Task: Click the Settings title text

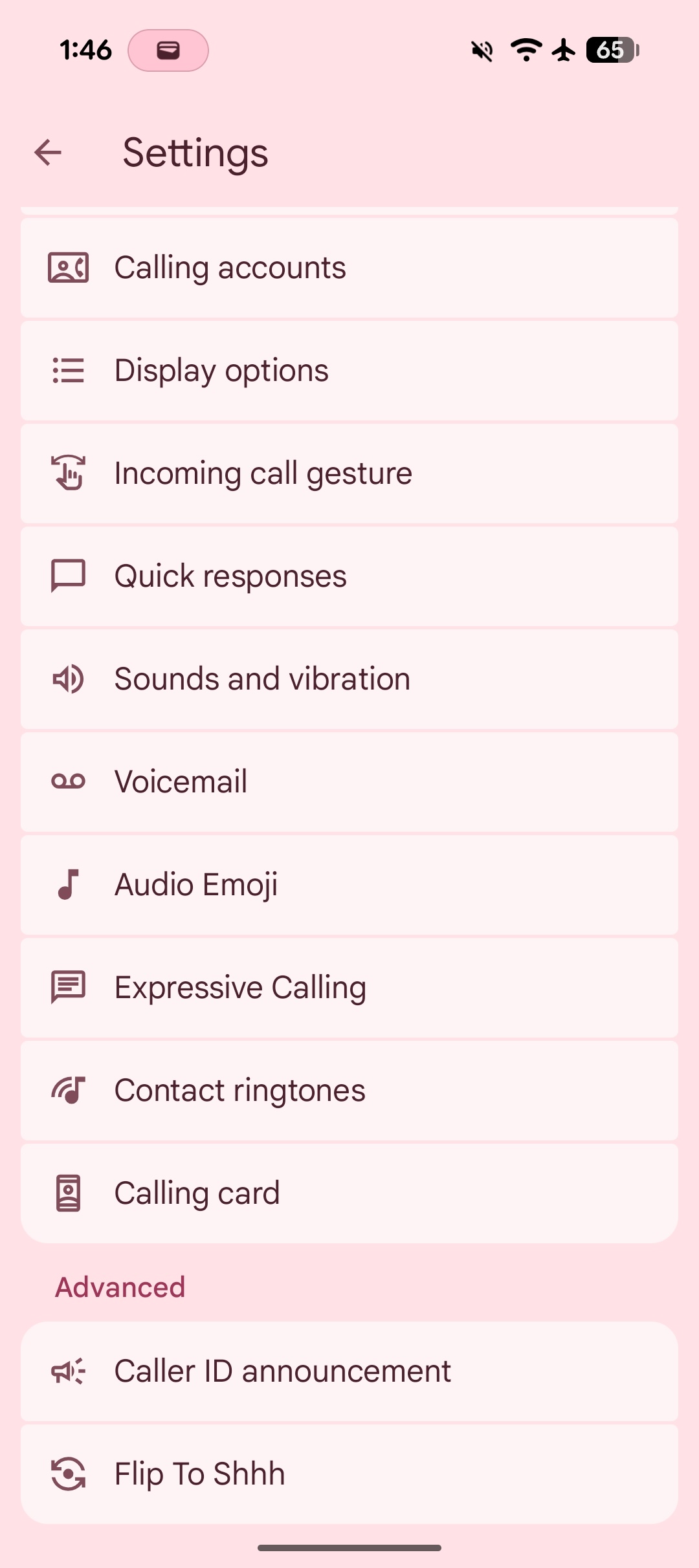Action: (194, 153)
